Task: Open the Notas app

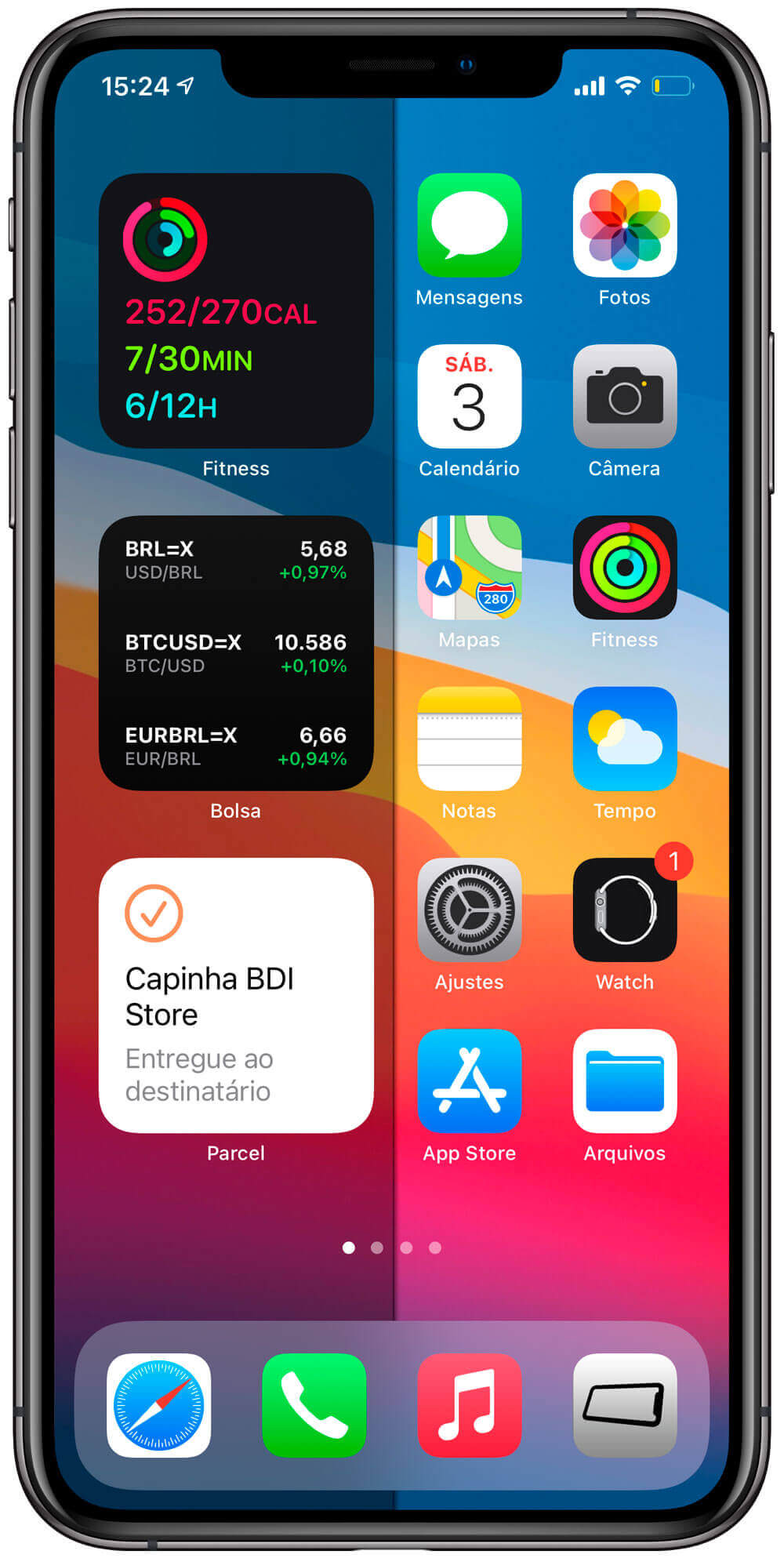Action: click(469, 739)
